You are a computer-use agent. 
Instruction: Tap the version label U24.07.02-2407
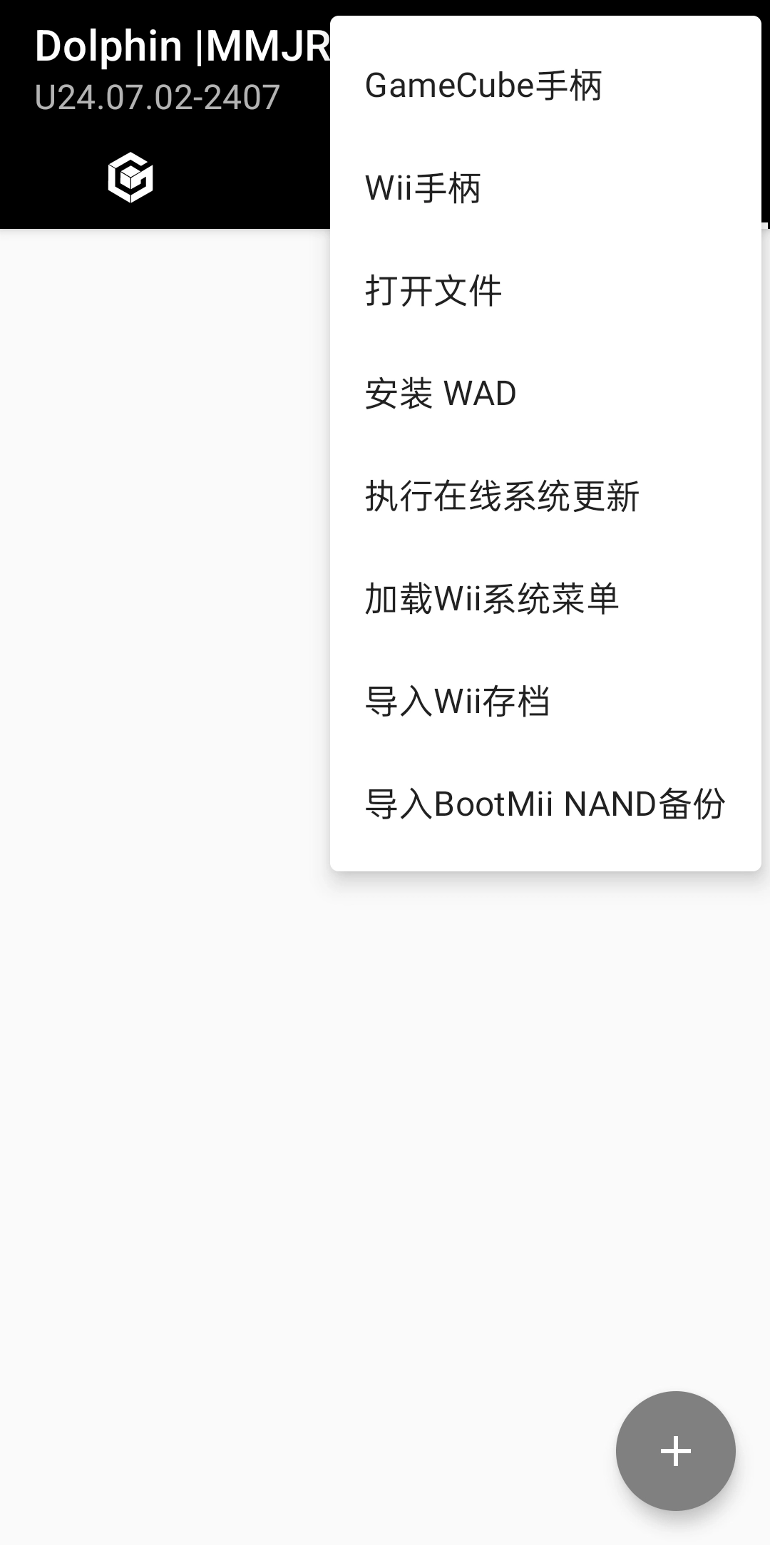[x=157, y=97]
